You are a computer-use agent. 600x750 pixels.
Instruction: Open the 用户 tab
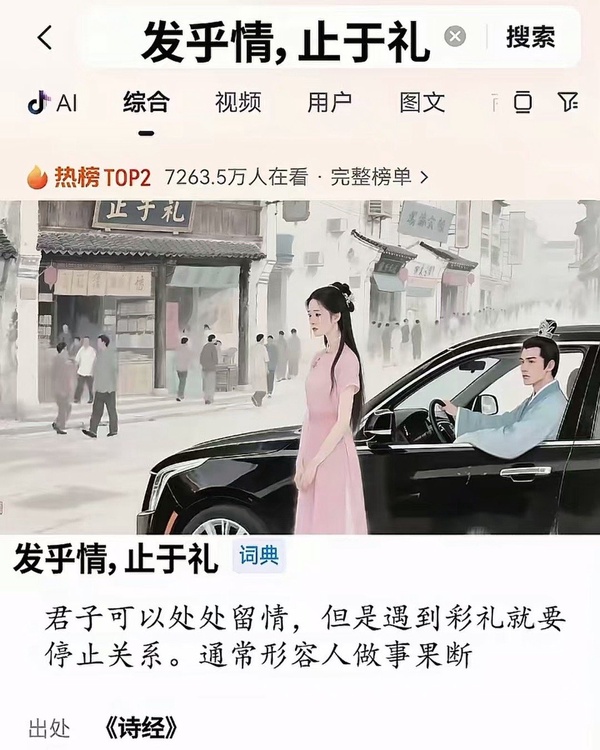[329, 102]
